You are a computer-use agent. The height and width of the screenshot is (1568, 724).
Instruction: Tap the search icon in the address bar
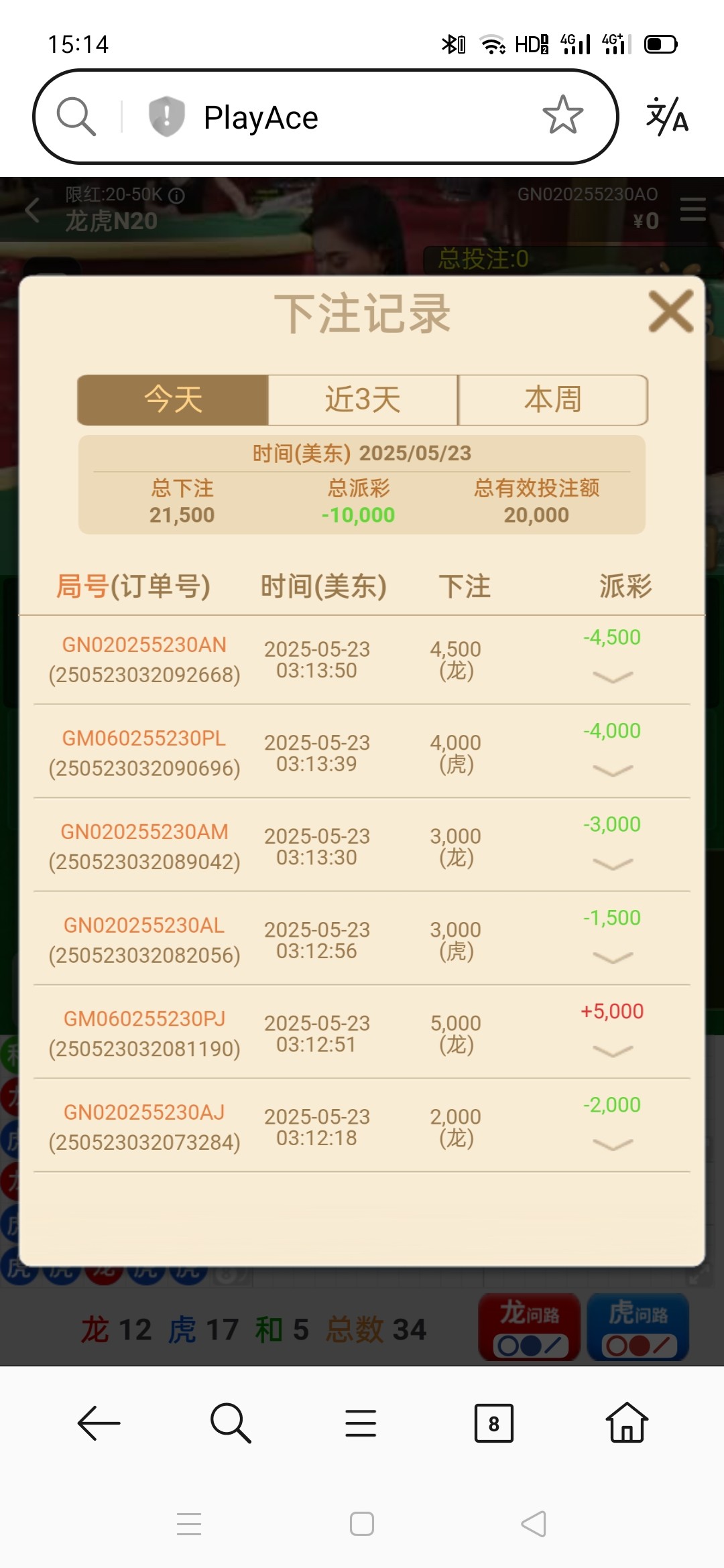click(x=76, y=117)
